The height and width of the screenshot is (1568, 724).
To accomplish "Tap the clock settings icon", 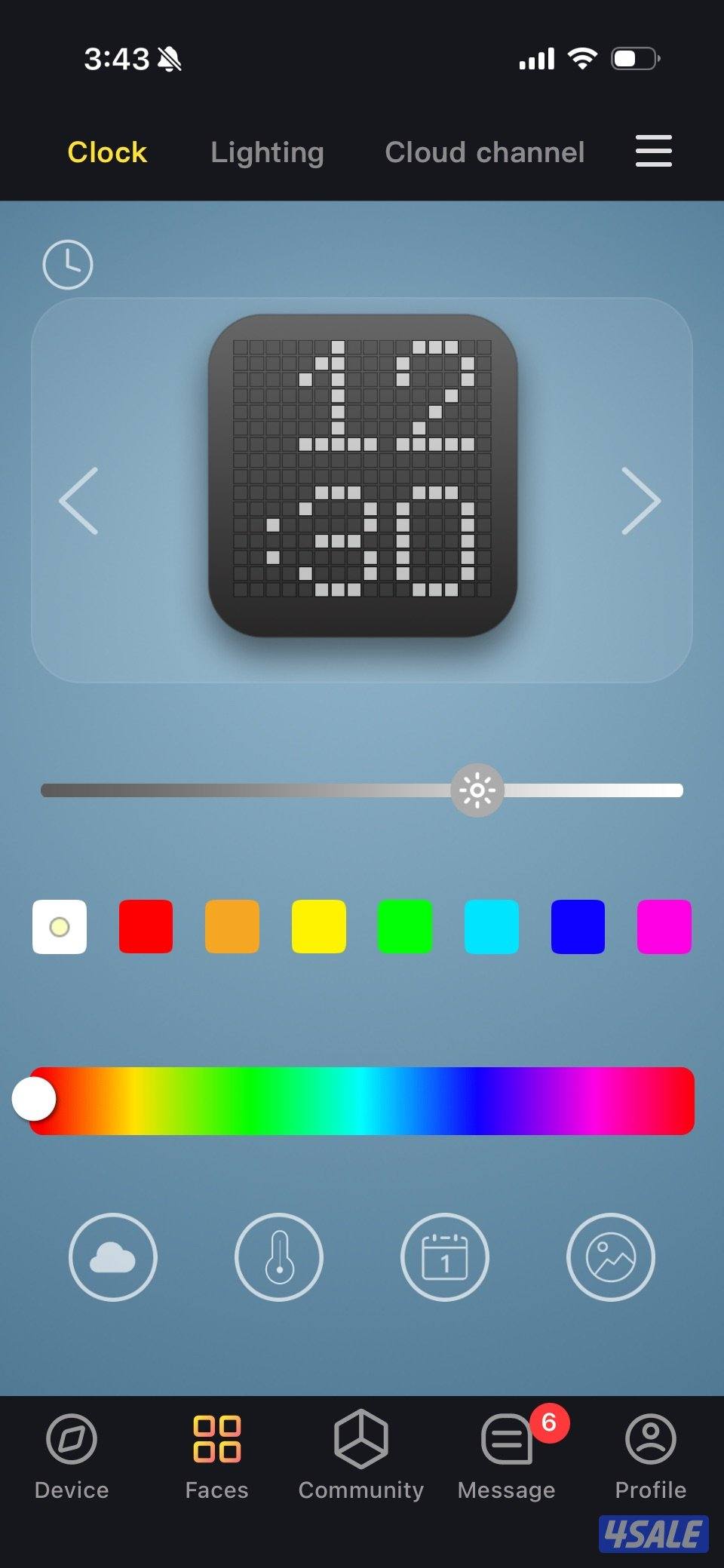I will coord(68,265).
